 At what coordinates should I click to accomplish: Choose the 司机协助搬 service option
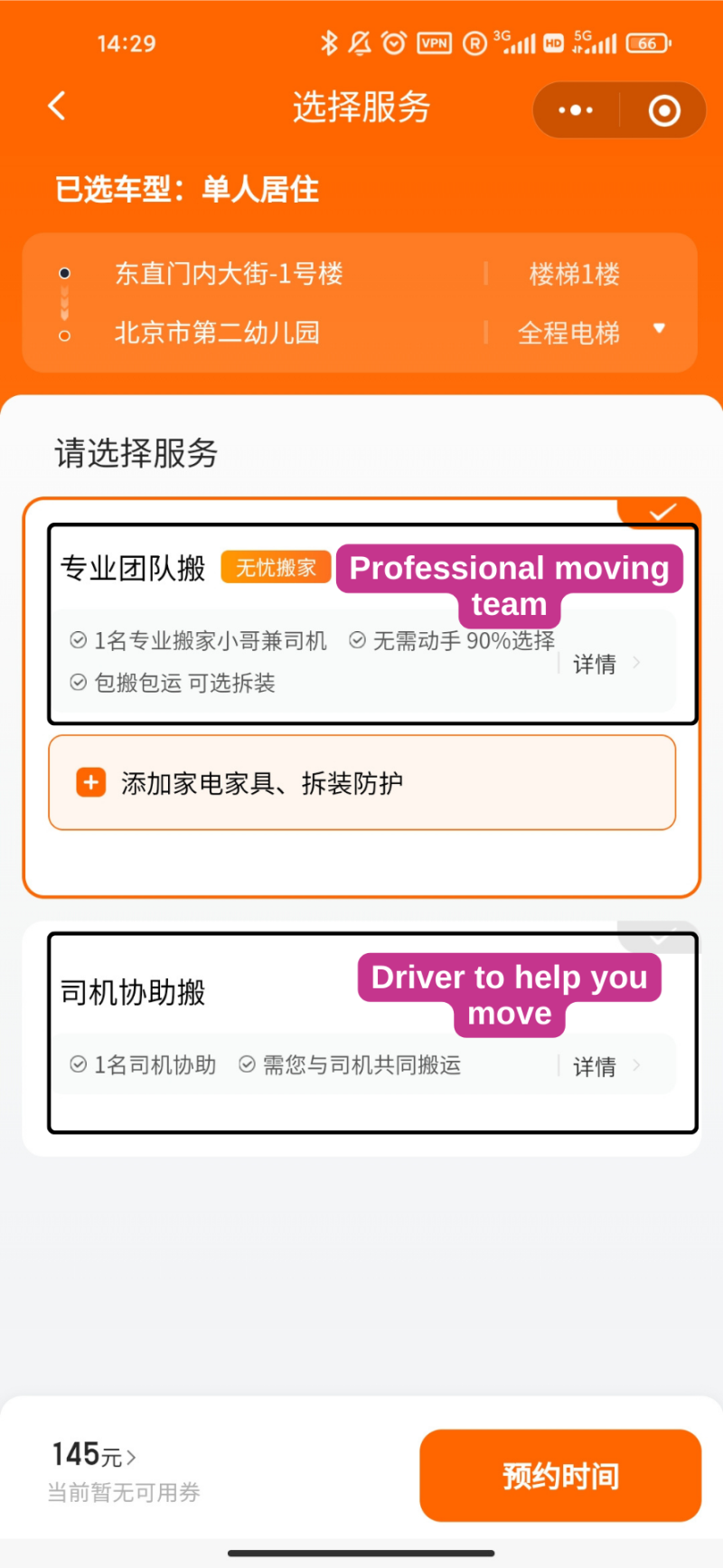point(134,993)
